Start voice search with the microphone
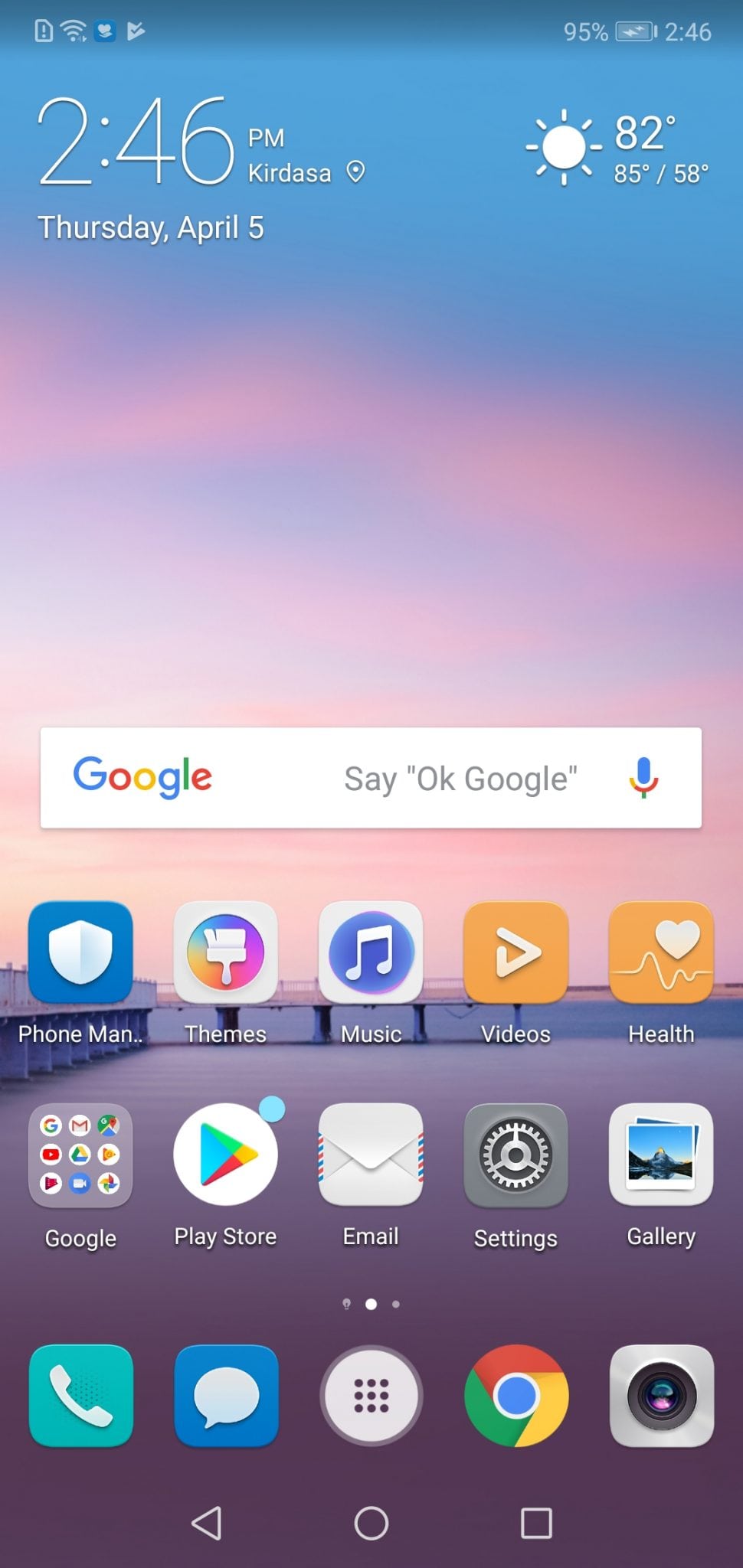The width and height of the screenshot is (743, 1568). [643, 777]
